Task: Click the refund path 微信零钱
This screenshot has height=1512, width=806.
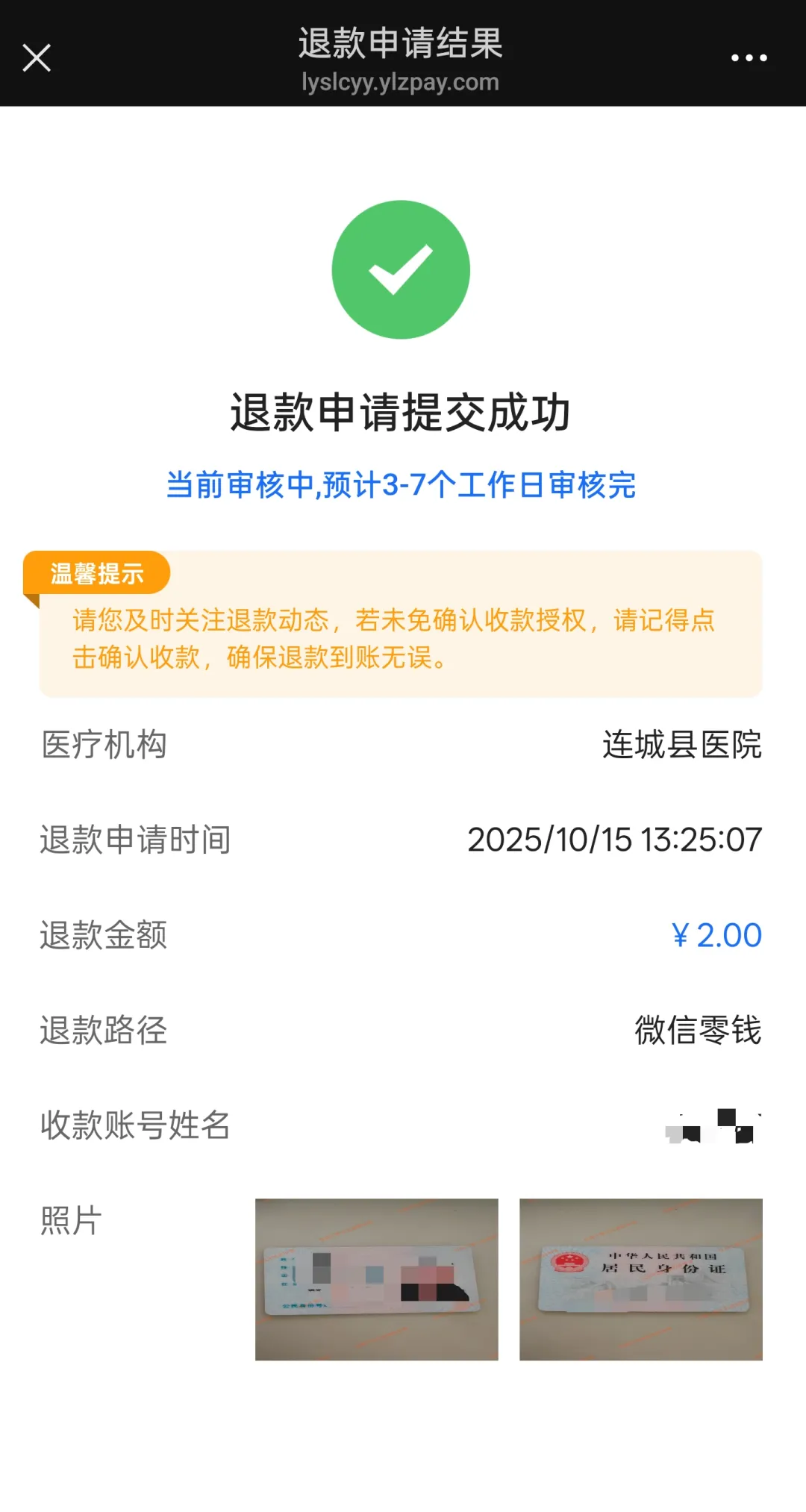Action: tap(697, 1031)
